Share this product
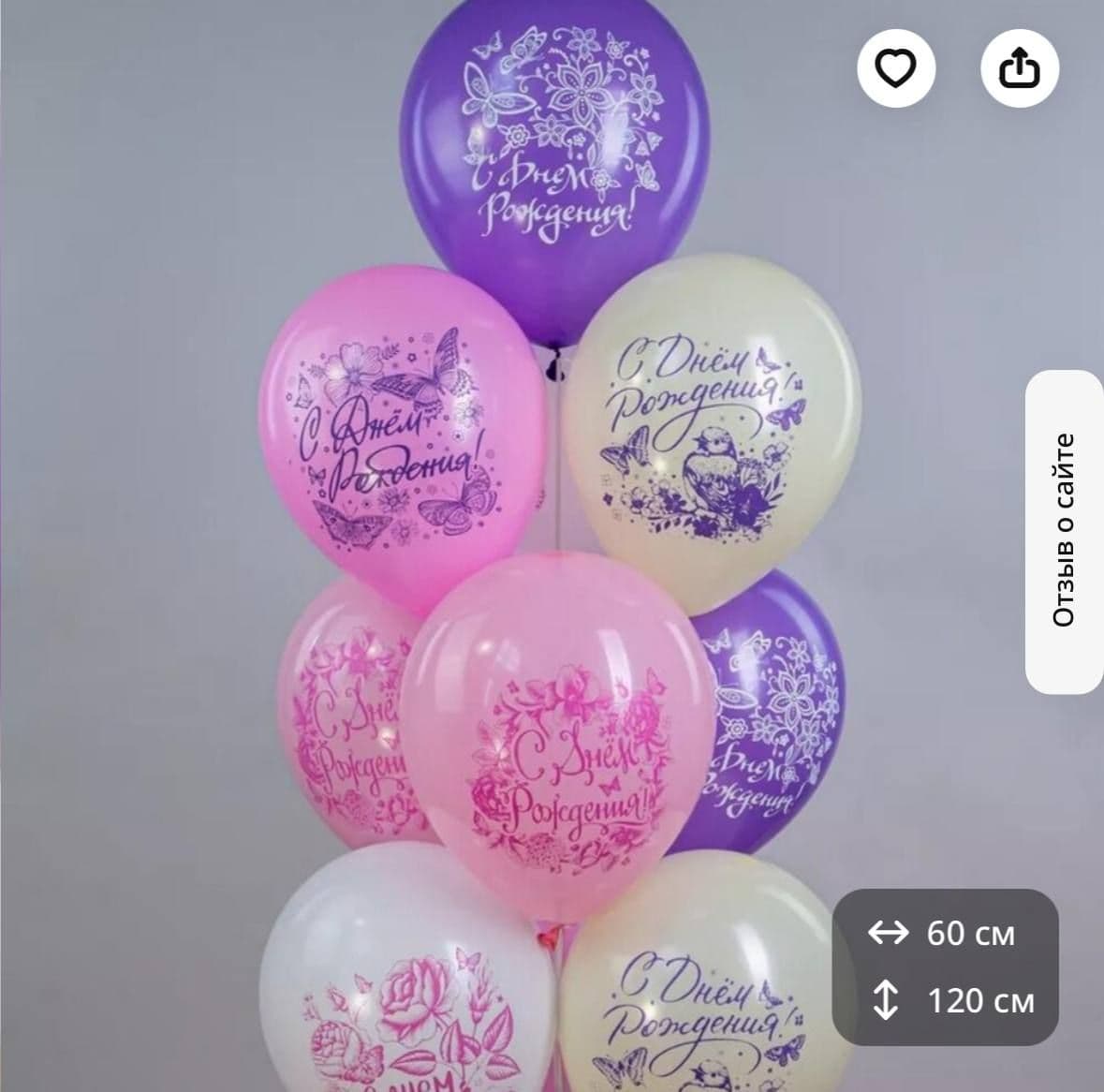 click(1019, 67)
